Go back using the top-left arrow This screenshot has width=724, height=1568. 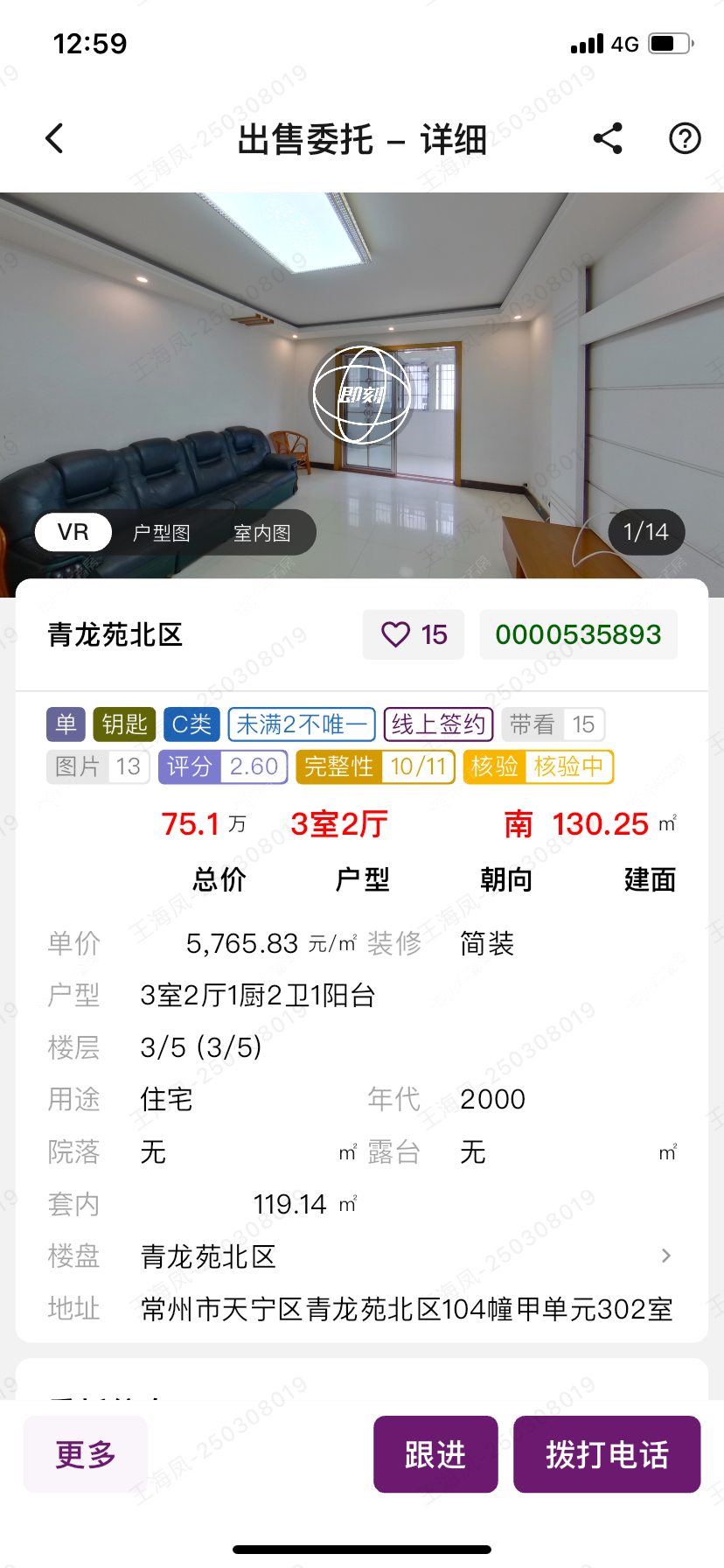pyautogui.click(x=55, y=138)
